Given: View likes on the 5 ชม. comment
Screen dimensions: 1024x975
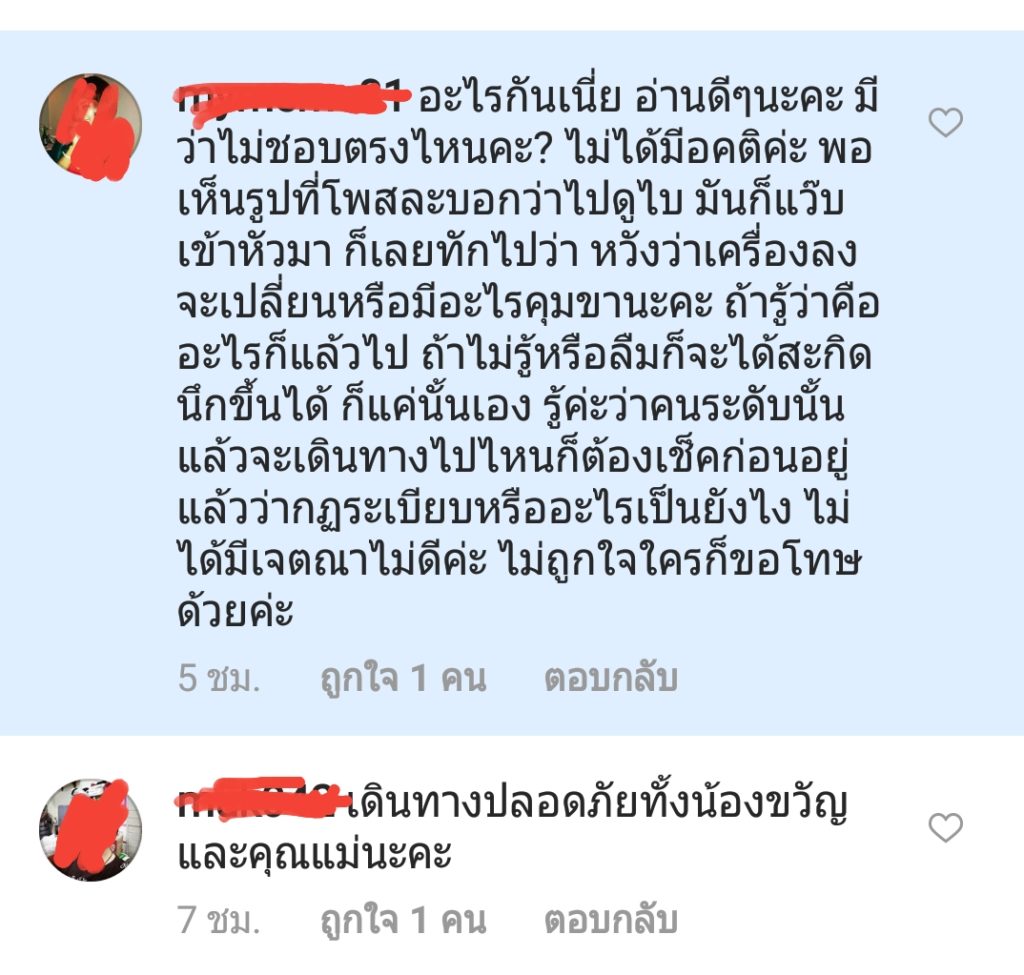Looking at the screenshot, I should (x=403, y=679).
